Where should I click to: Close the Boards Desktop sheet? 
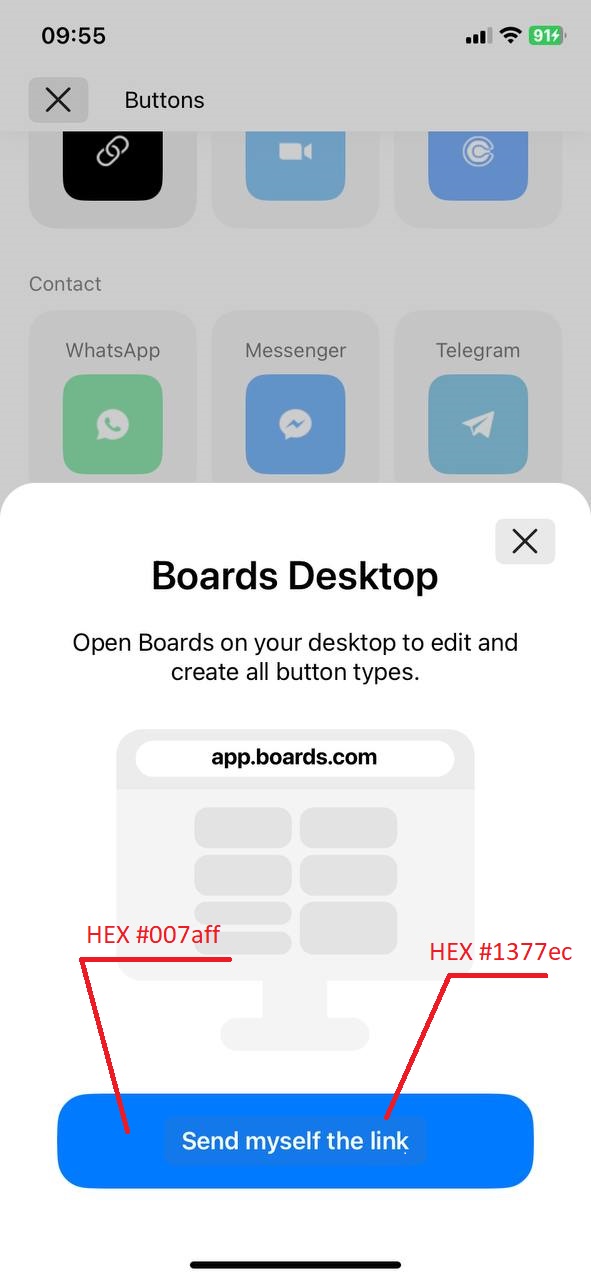pos(525,541)
